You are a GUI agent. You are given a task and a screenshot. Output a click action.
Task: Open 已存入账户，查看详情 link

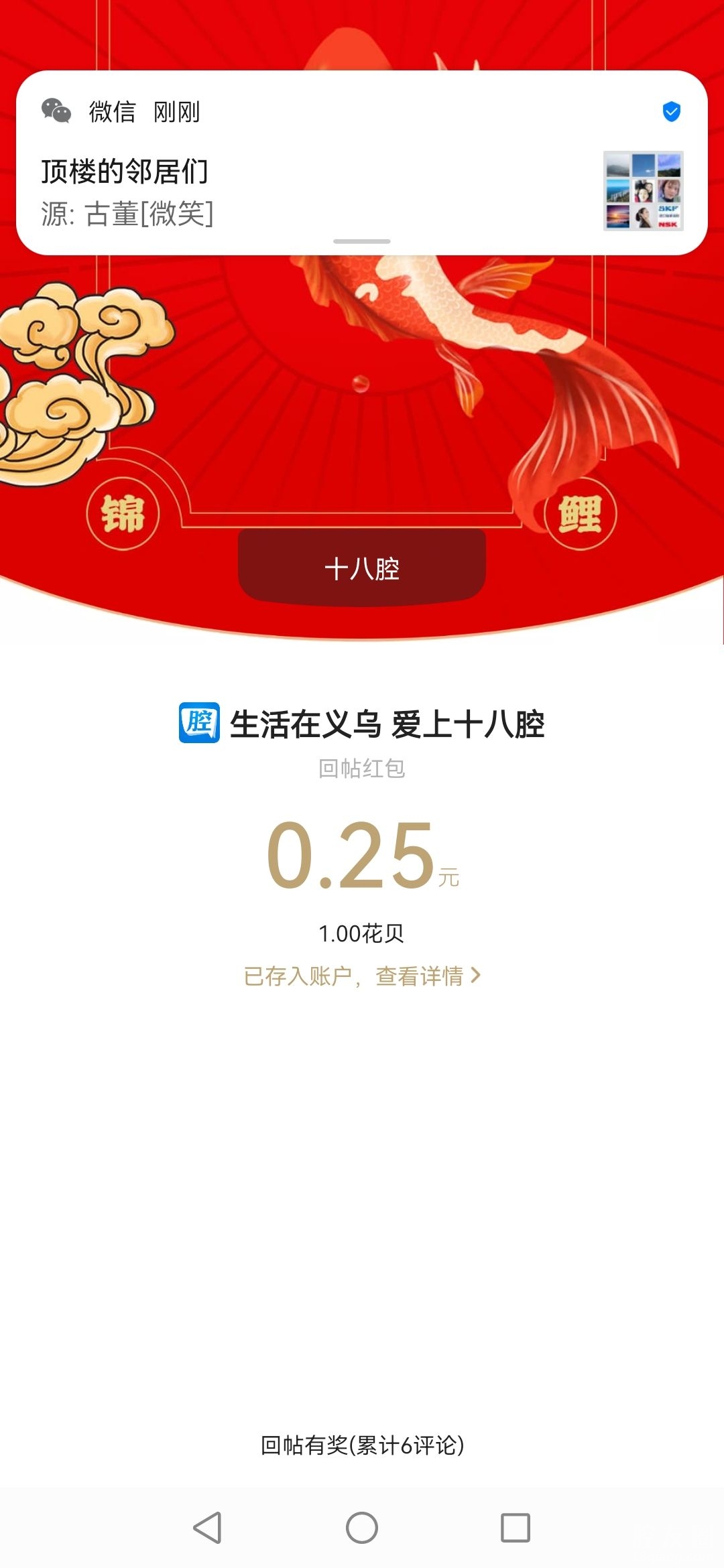pyautogui.click(x=362, y=976)
